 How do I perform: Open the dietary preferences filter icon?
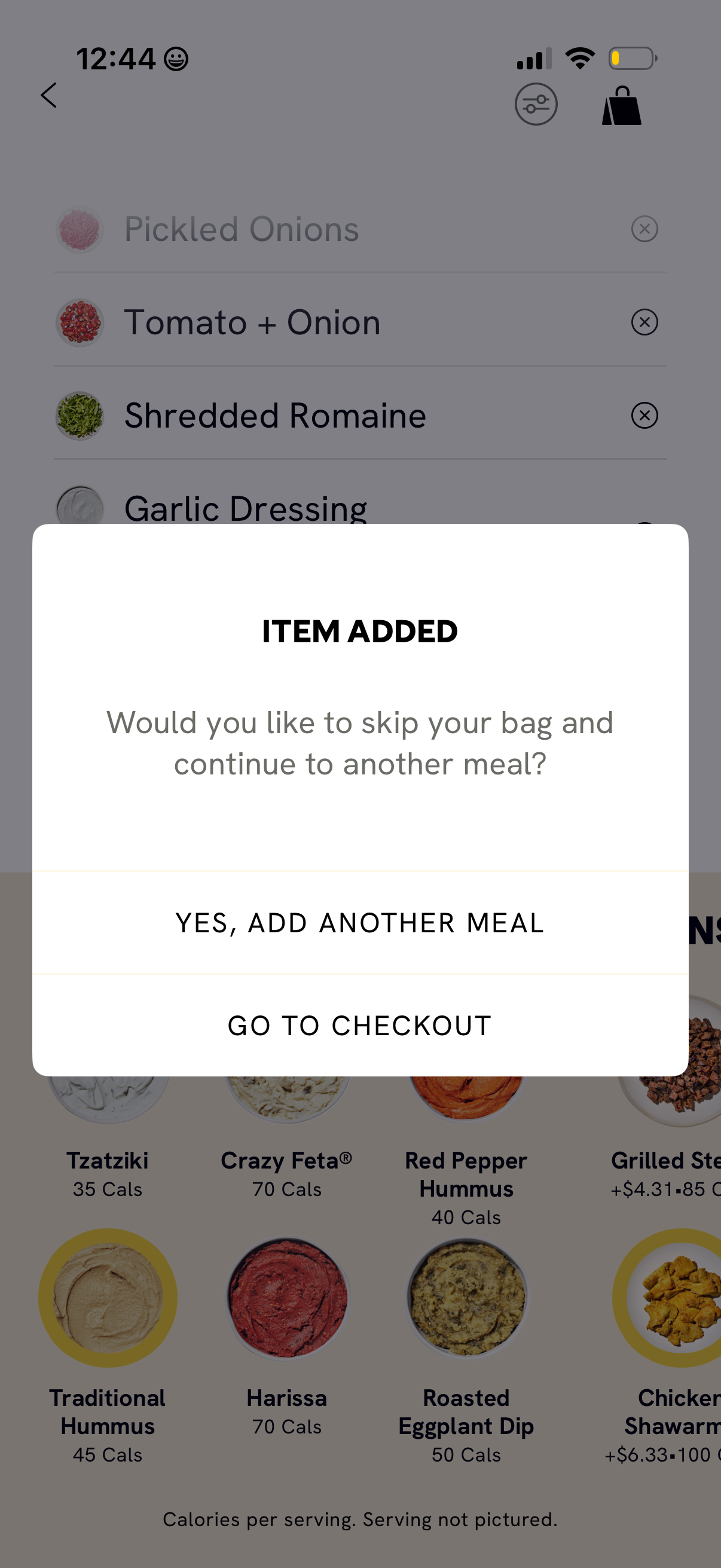coord(536,104)
